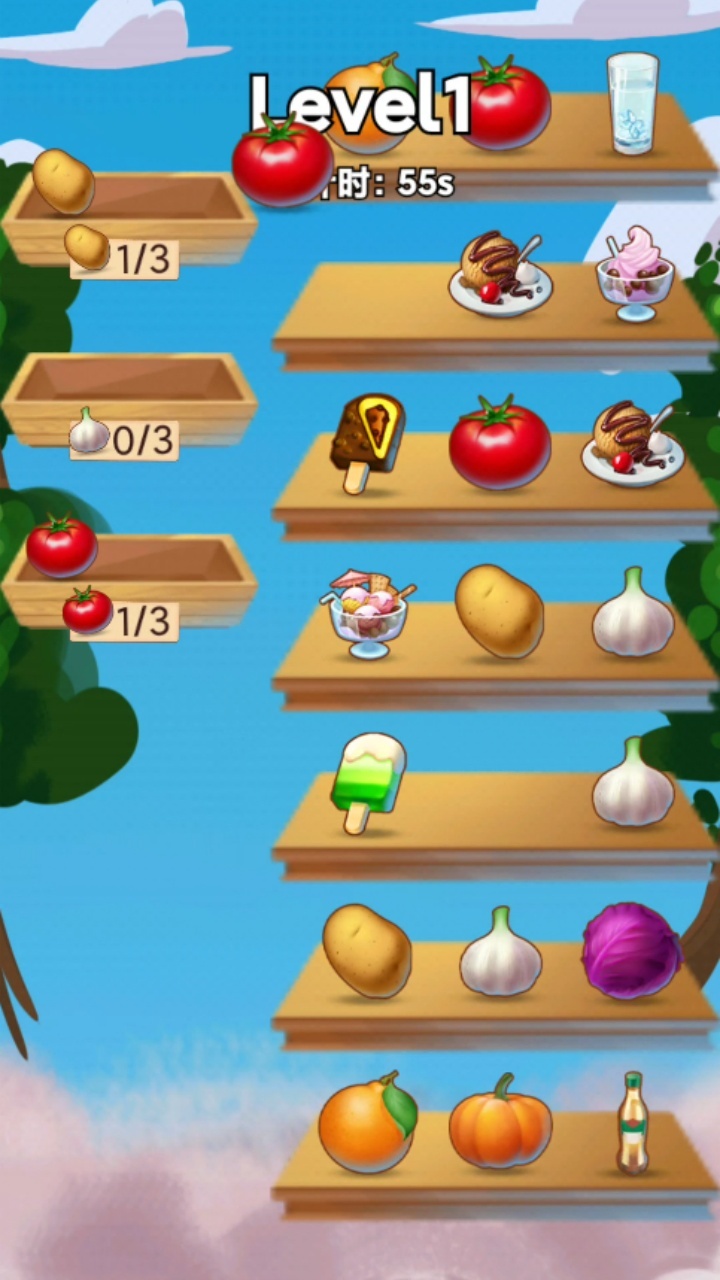Select the chocolate-coated popsicle
Viewport: 720px width, 1280px height.
click(367, 442)
